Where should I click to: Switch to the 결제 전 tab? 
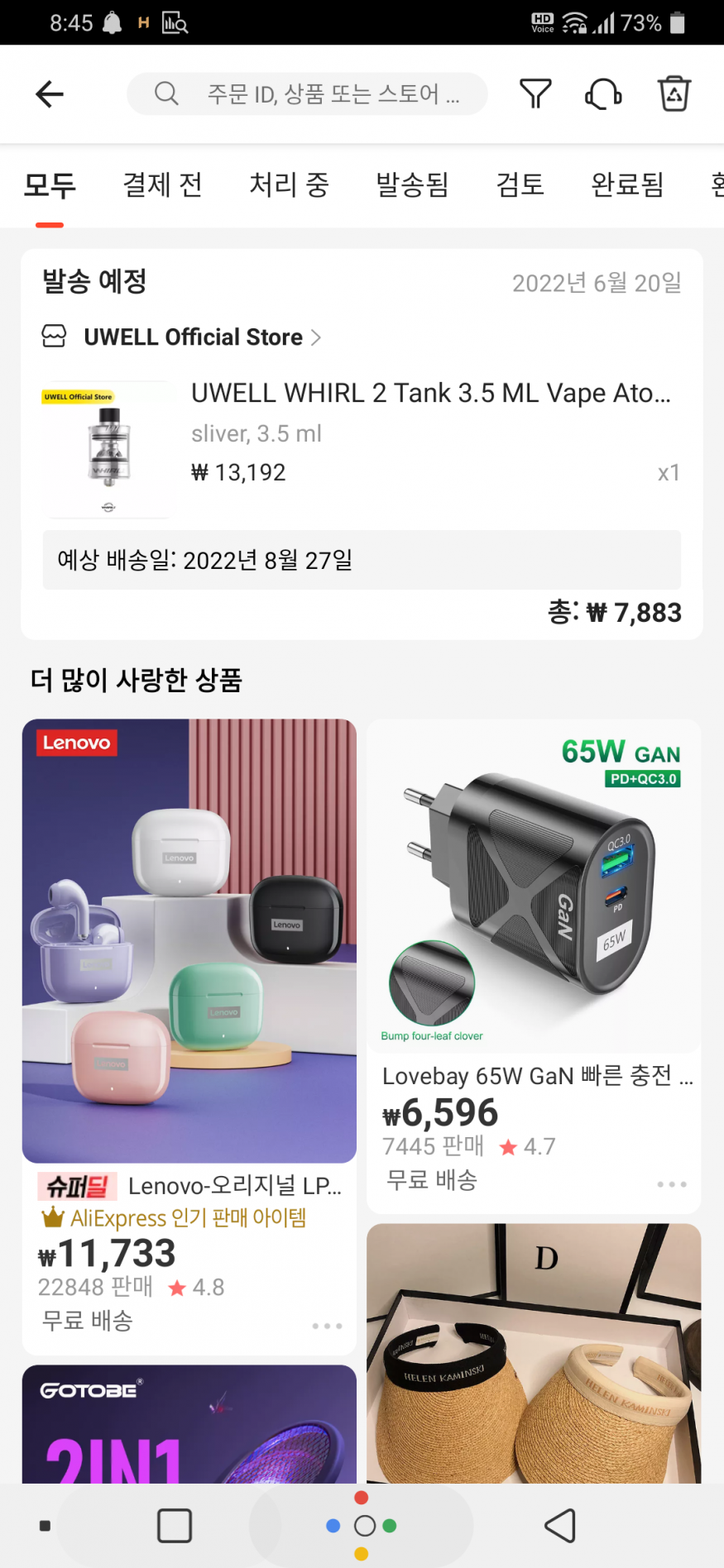[x=162, y=184]
